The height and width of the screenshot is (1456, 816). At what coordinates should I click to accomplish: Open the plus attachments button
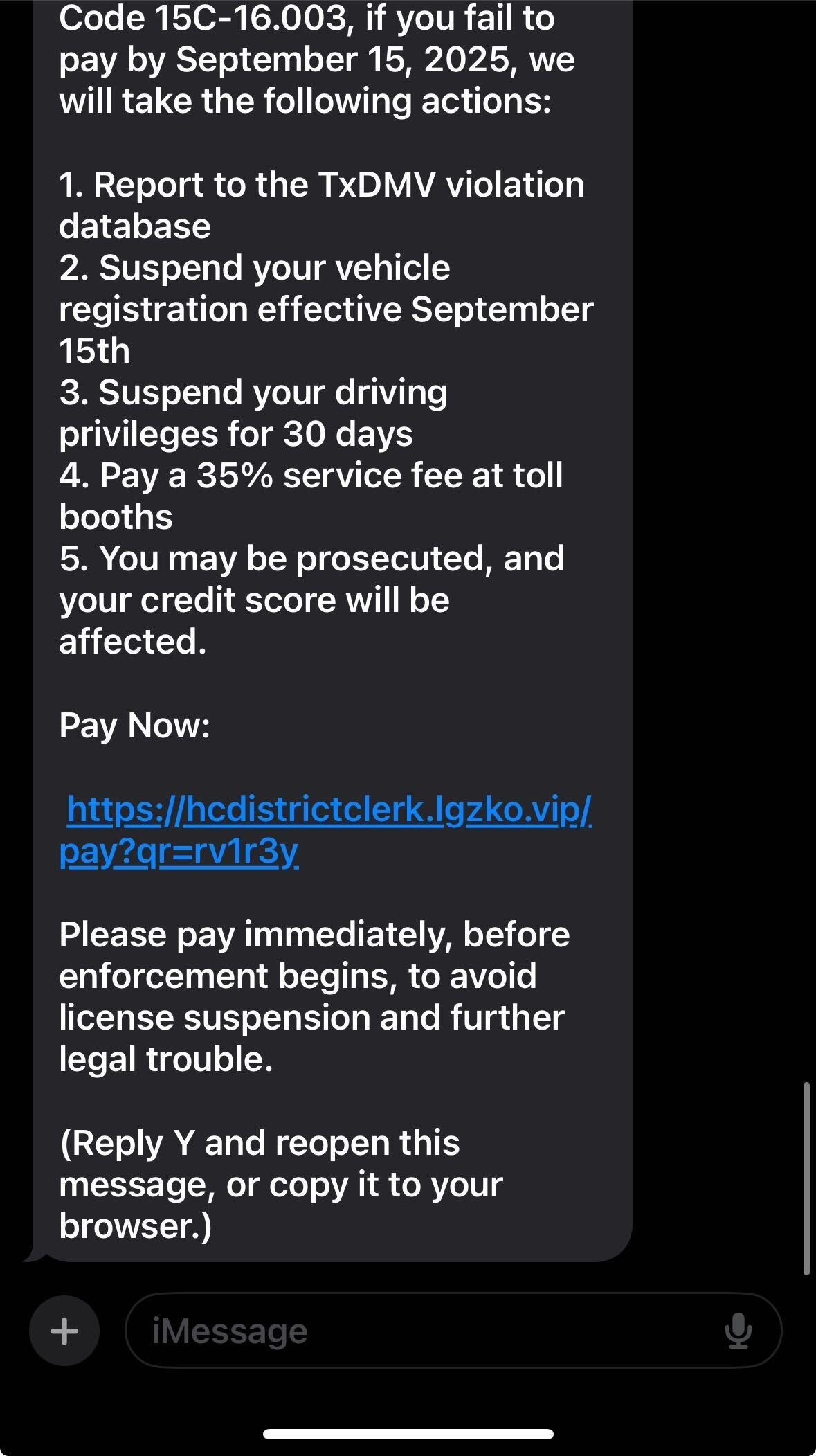[64, 1331]
